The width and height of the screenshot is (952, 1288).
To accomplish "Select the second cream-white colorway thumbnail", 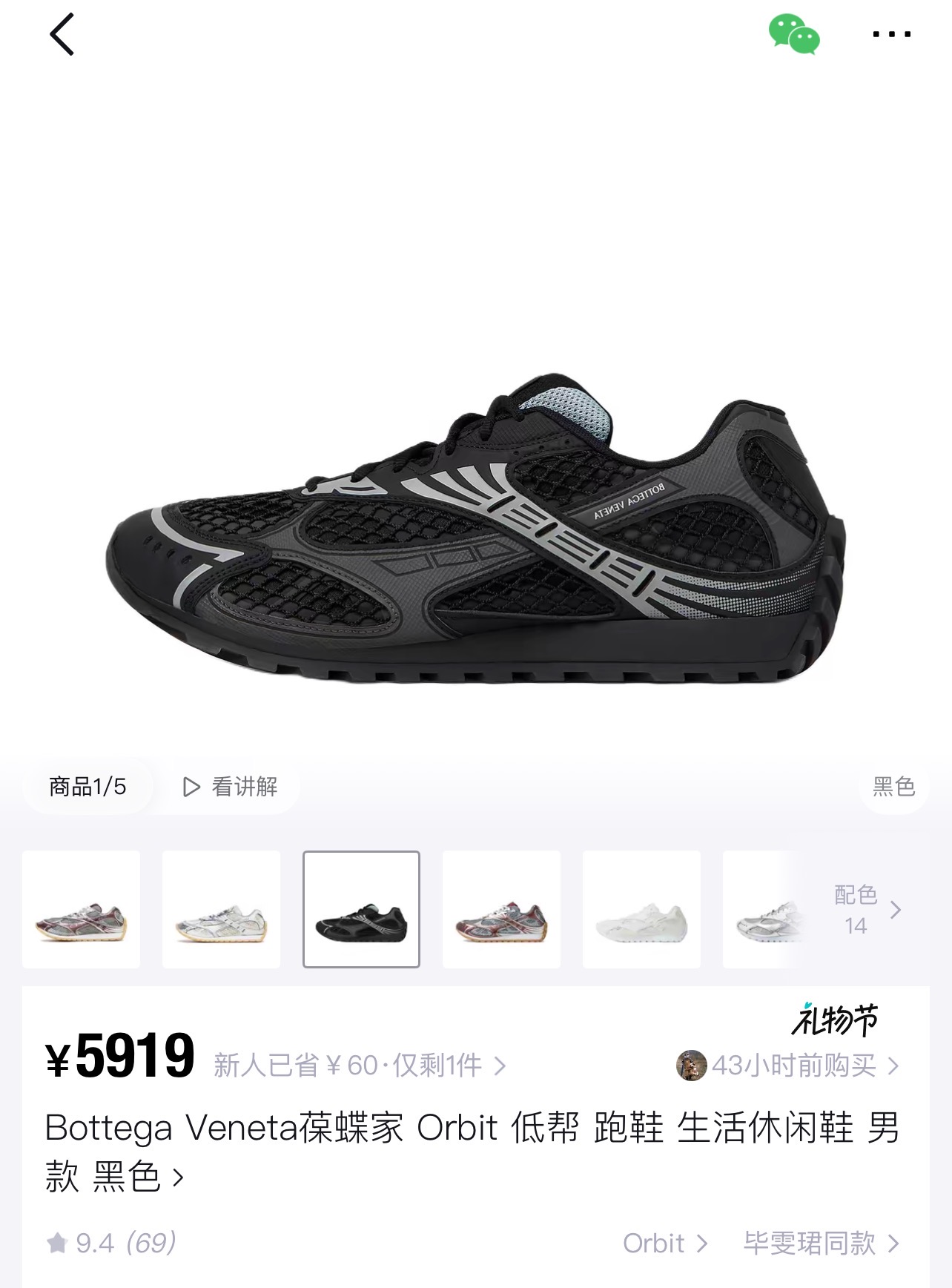I will click(221, 909).
